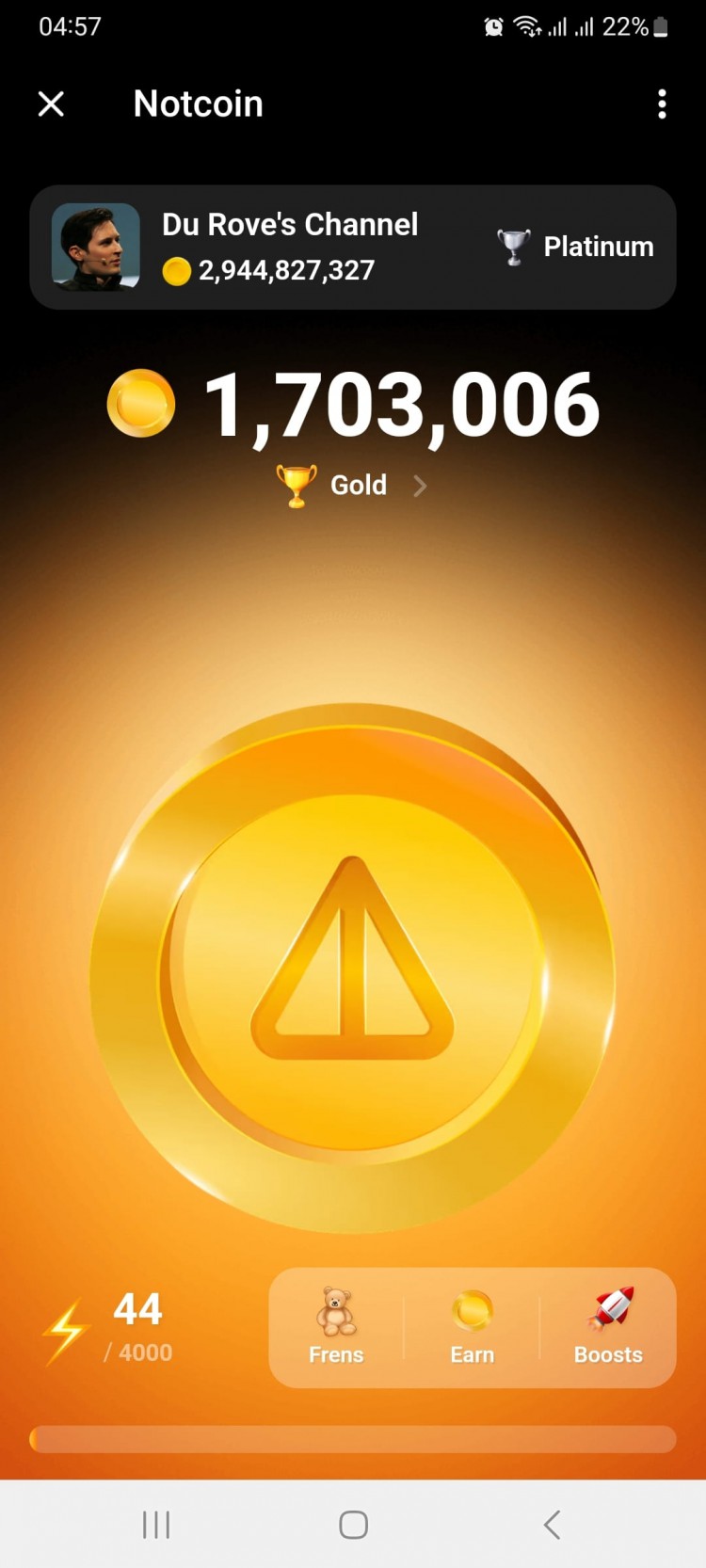Viewport: 706px width, 1568px height.
Task: Open the Boosts section
Action: [608, 1327]
